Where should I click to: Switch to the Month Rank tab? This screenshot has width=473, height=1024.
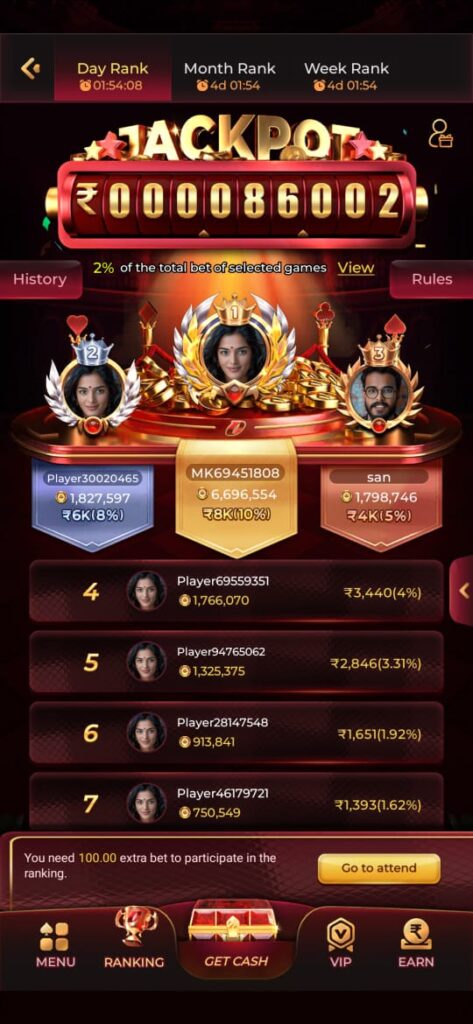point(229,76)
